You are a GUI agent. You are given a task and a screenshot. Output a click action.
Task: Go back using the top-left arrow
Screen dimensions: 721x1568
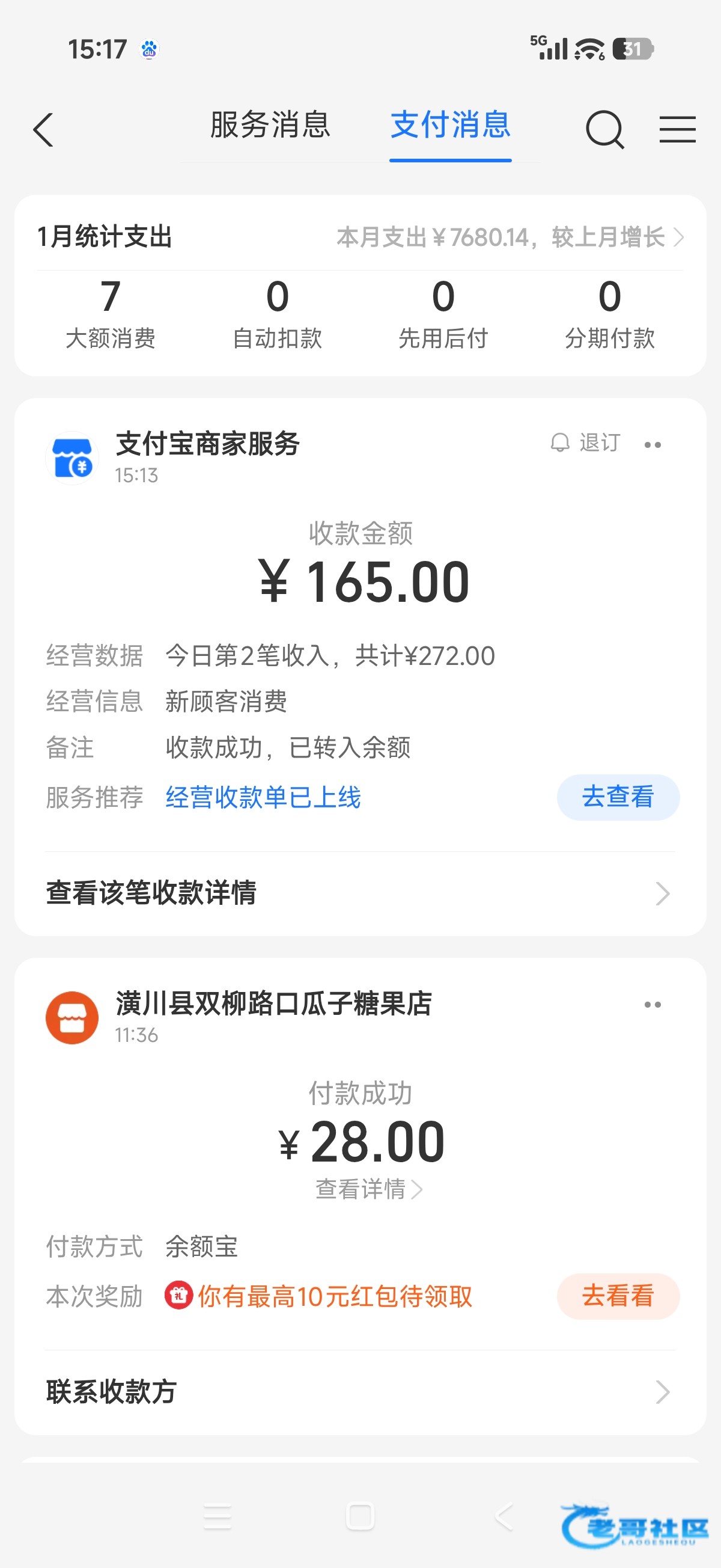[43, 130]
